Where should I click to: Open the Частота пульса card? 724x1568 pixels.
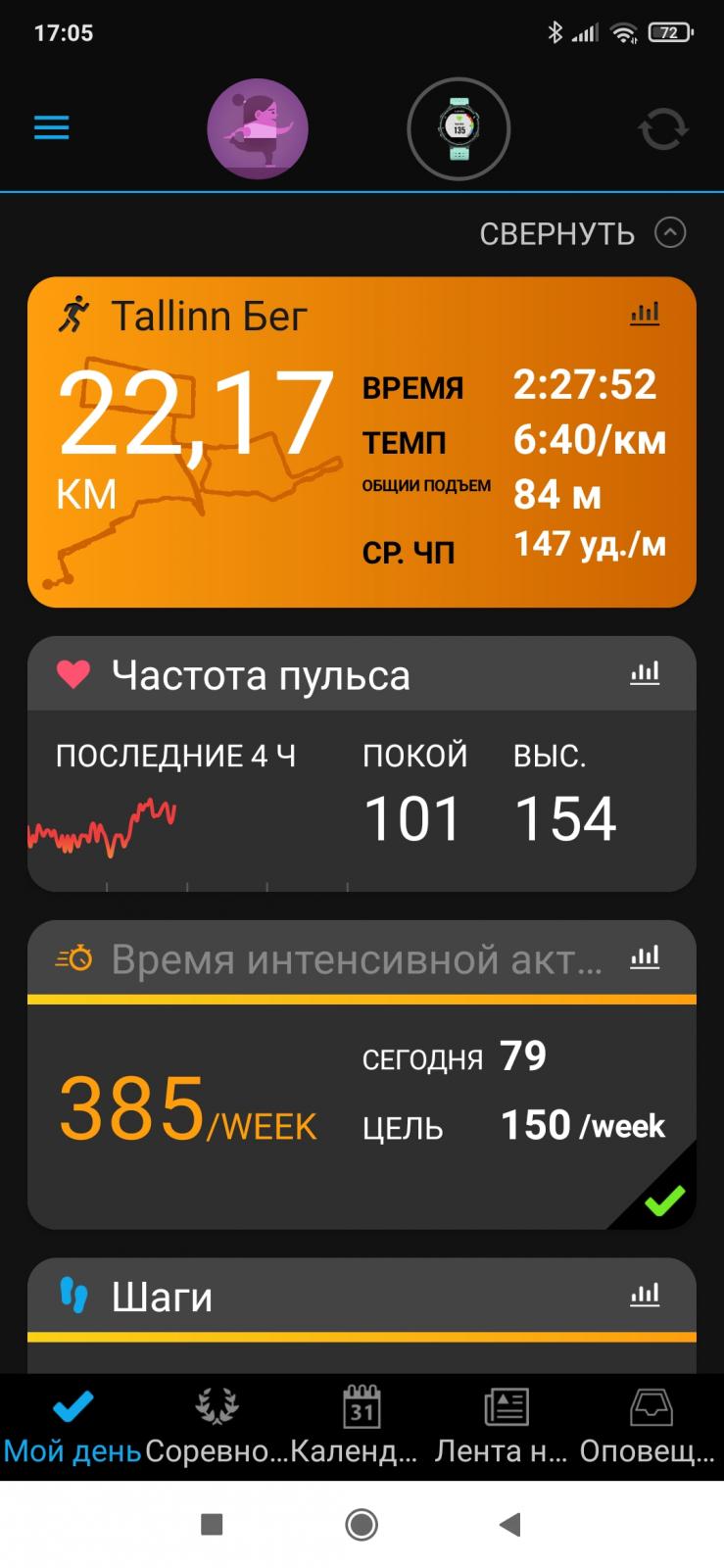[362, 763]
